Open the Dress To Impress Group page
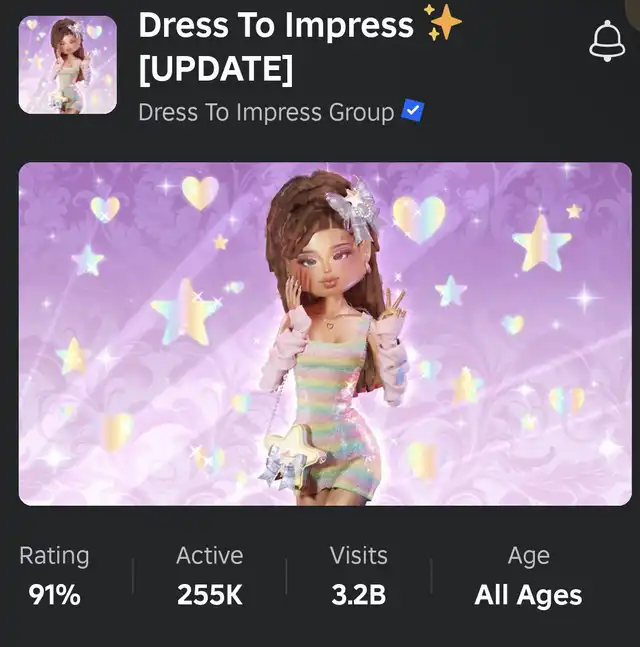Screen dimensions: 640x647 point(266,112)
